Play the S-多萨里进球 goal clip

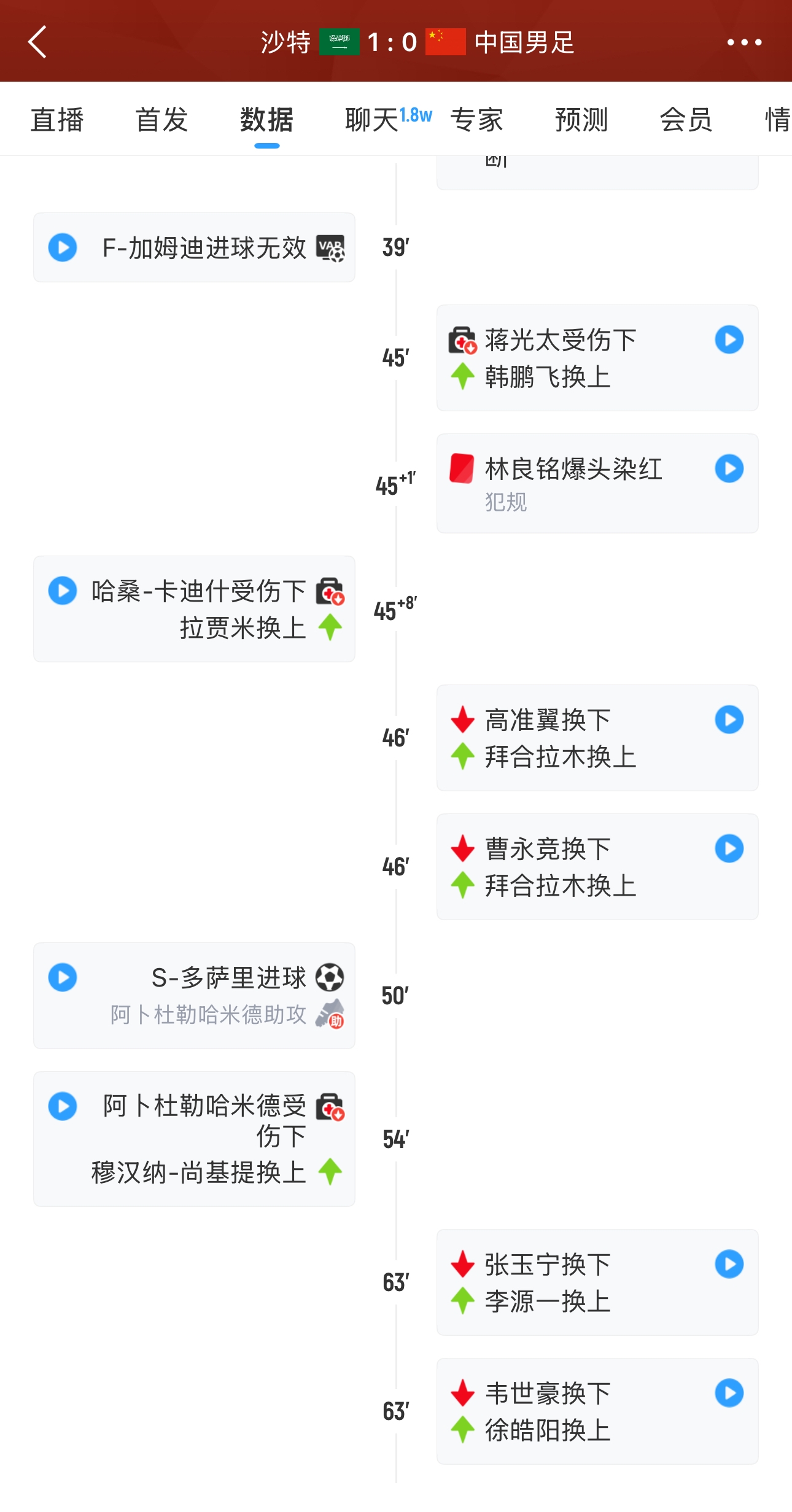(x=63, y=977)
